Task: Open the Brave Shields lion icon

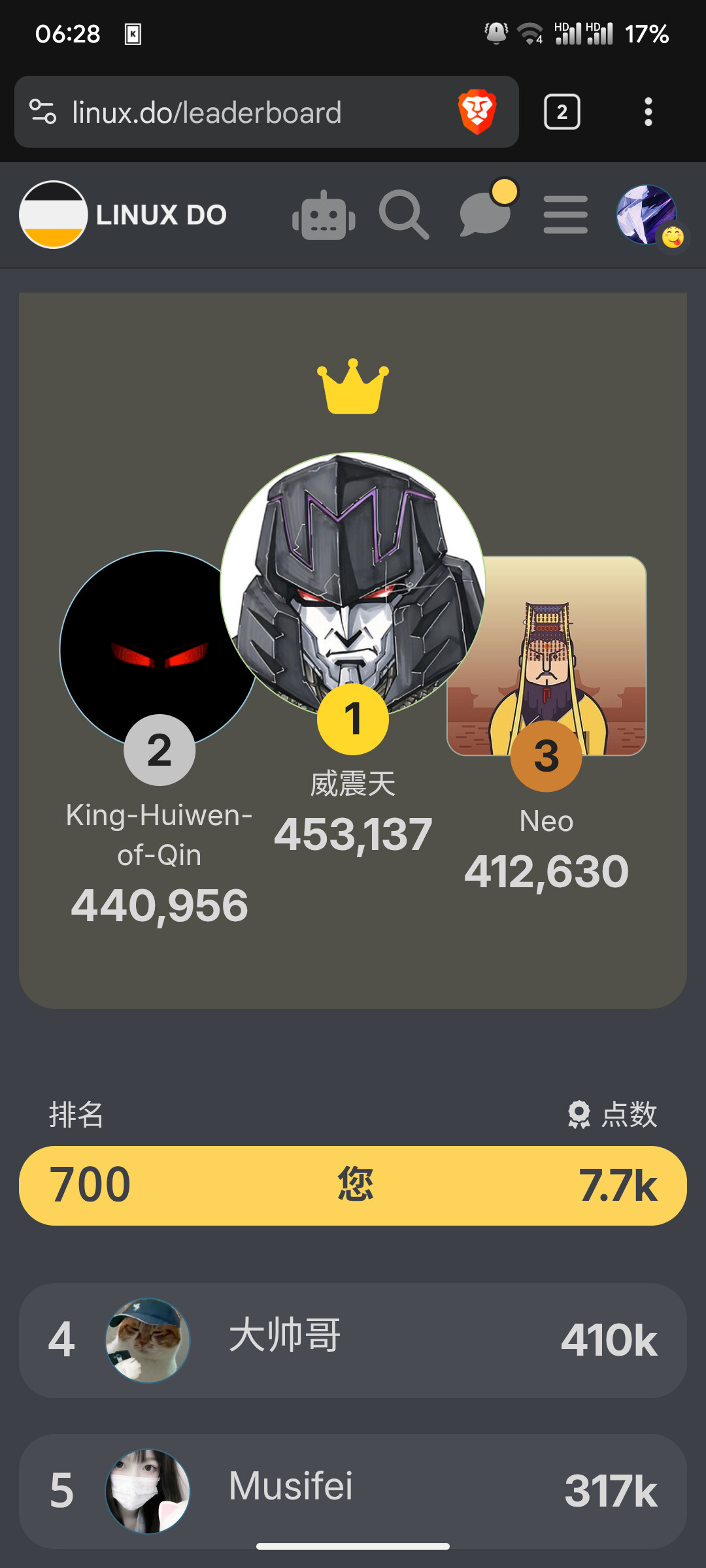Action: pos(477,112)
